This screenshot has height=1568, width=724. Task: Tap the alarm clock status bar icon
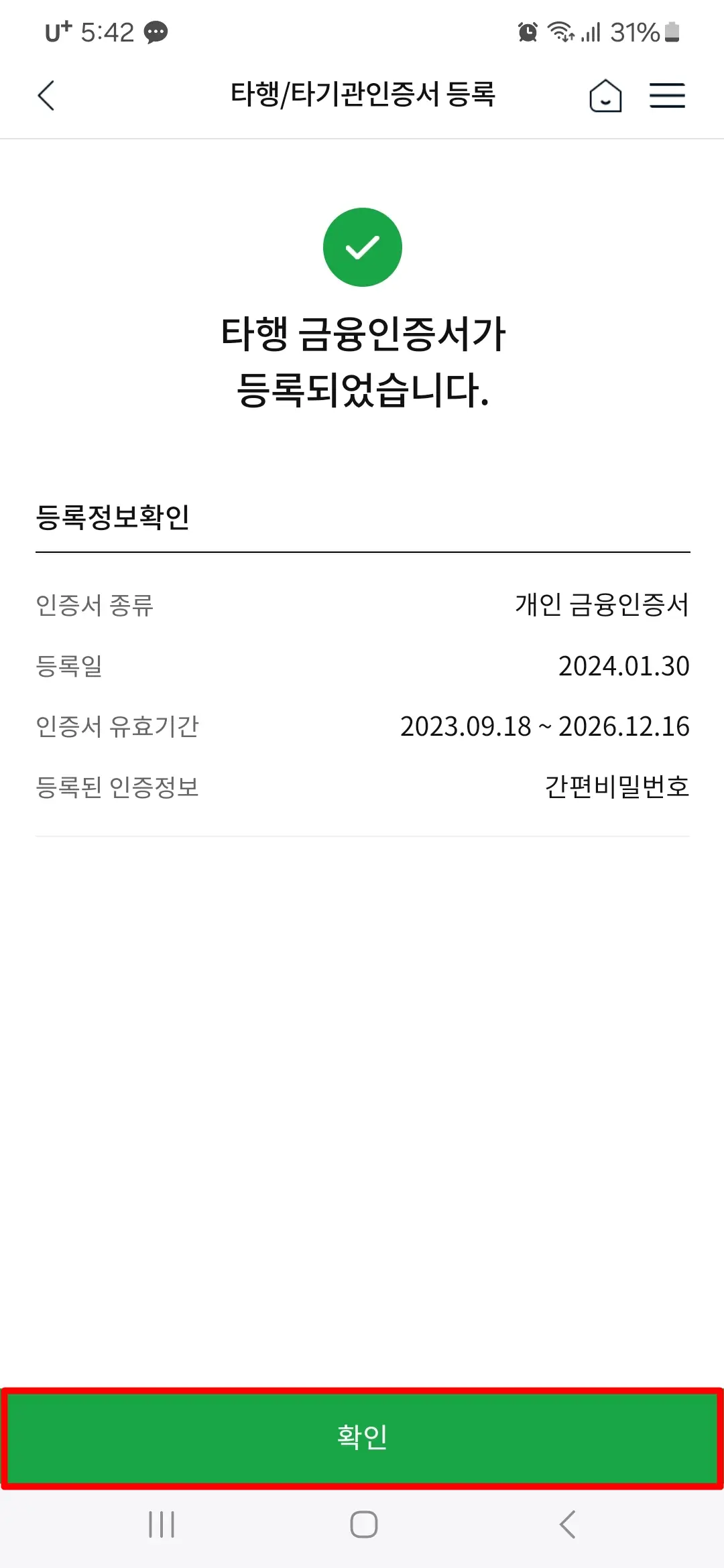point(528,31)
